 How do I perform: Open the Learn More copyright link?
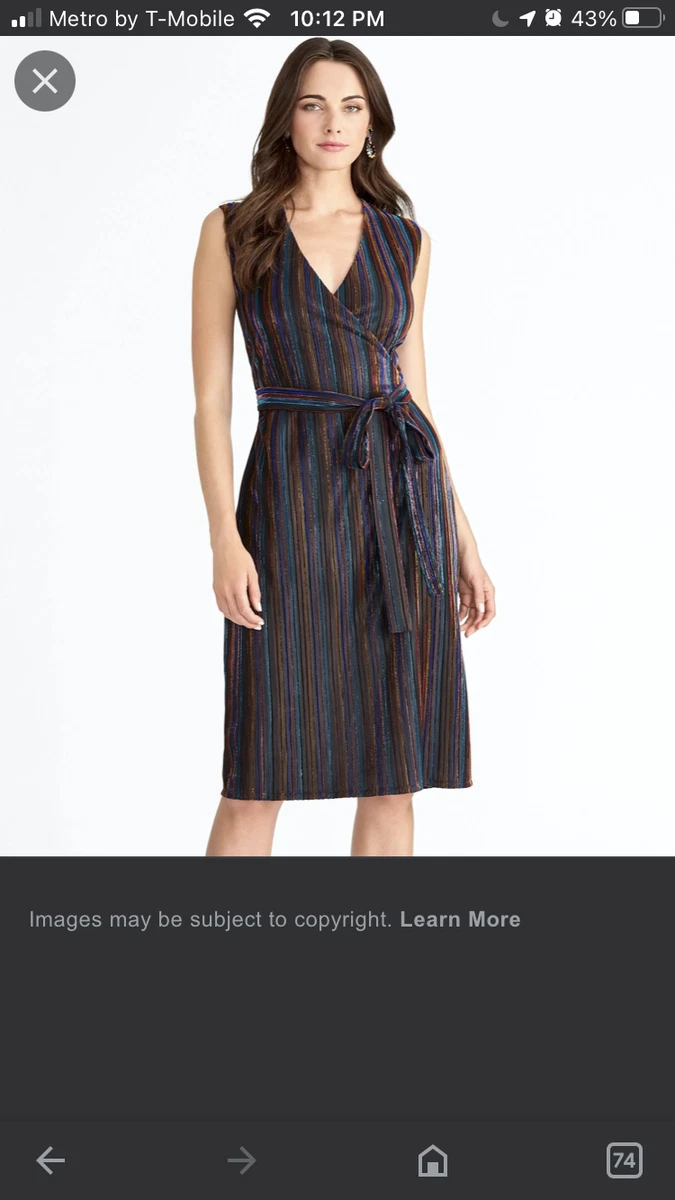(x=460, y=919)
